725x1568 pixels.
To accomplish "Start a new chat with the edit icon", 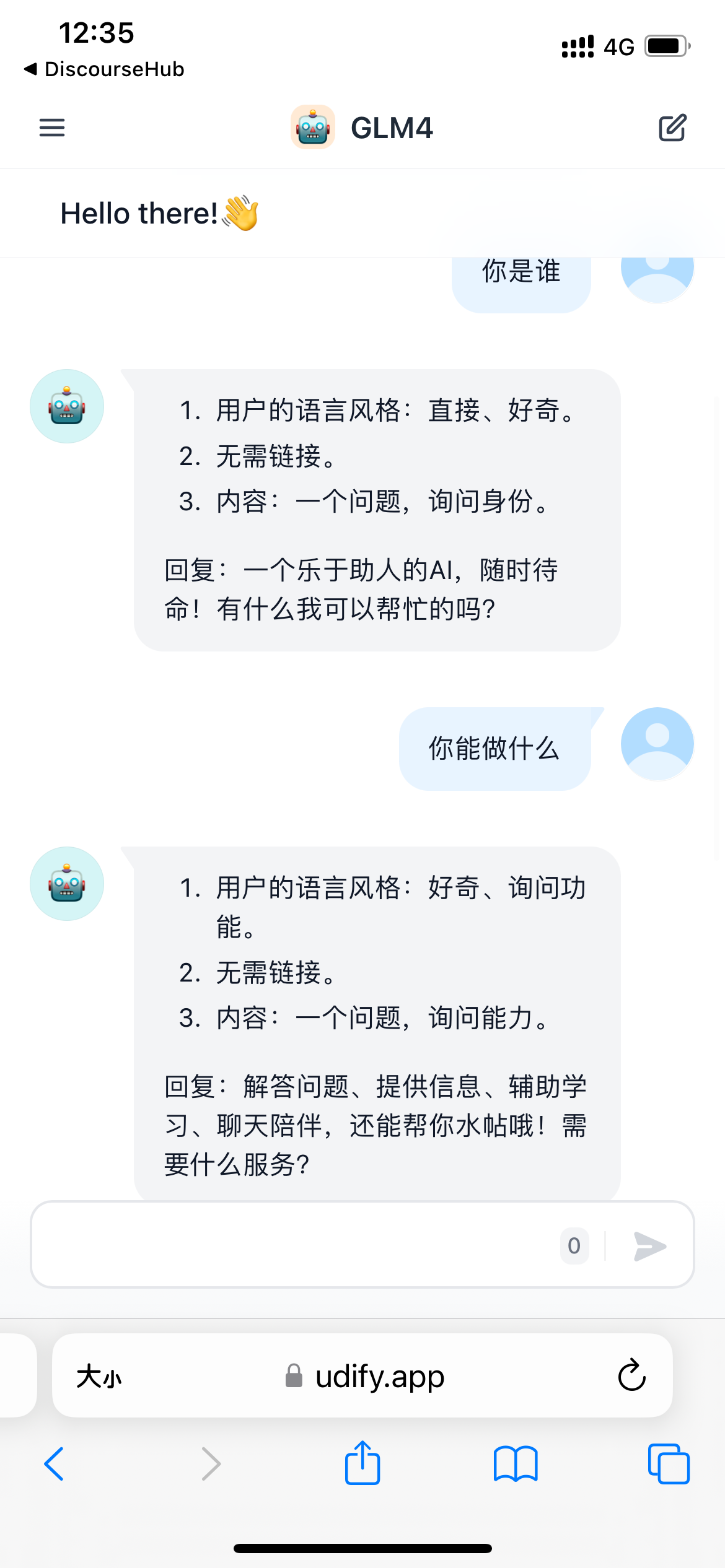I will tap(672, 128).
